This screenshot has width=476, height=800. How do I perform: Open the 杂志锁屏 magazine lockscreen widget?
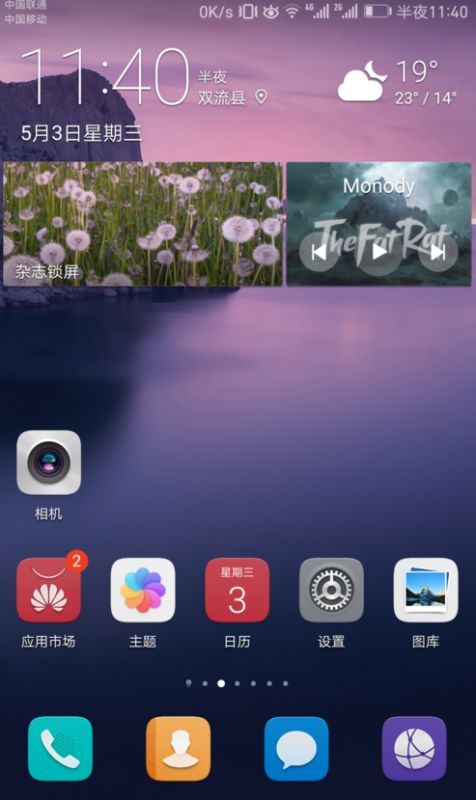point(143,224)
